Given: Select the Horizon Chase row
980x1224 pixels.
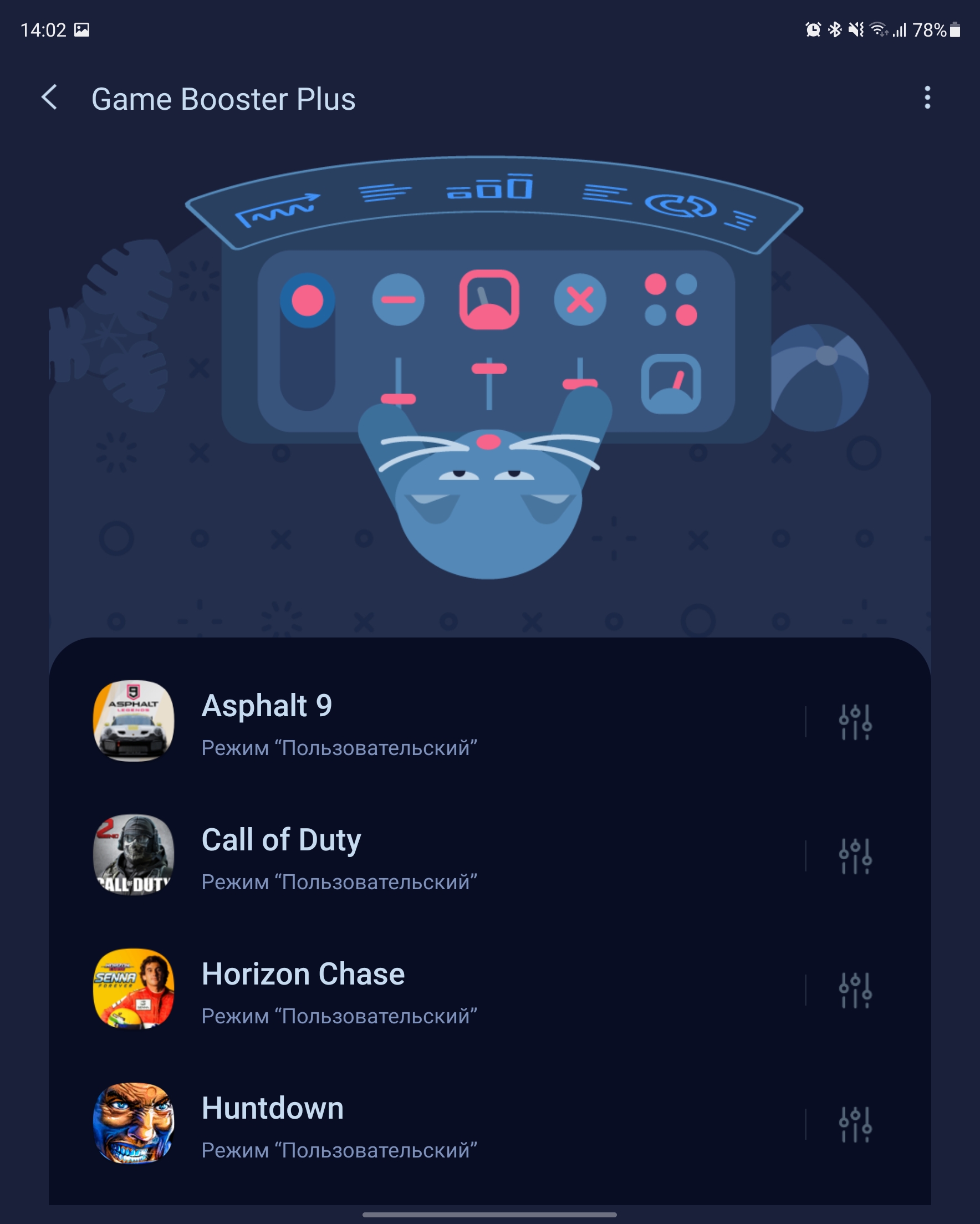Looking at the screenshot, I should tap(397, 990).
